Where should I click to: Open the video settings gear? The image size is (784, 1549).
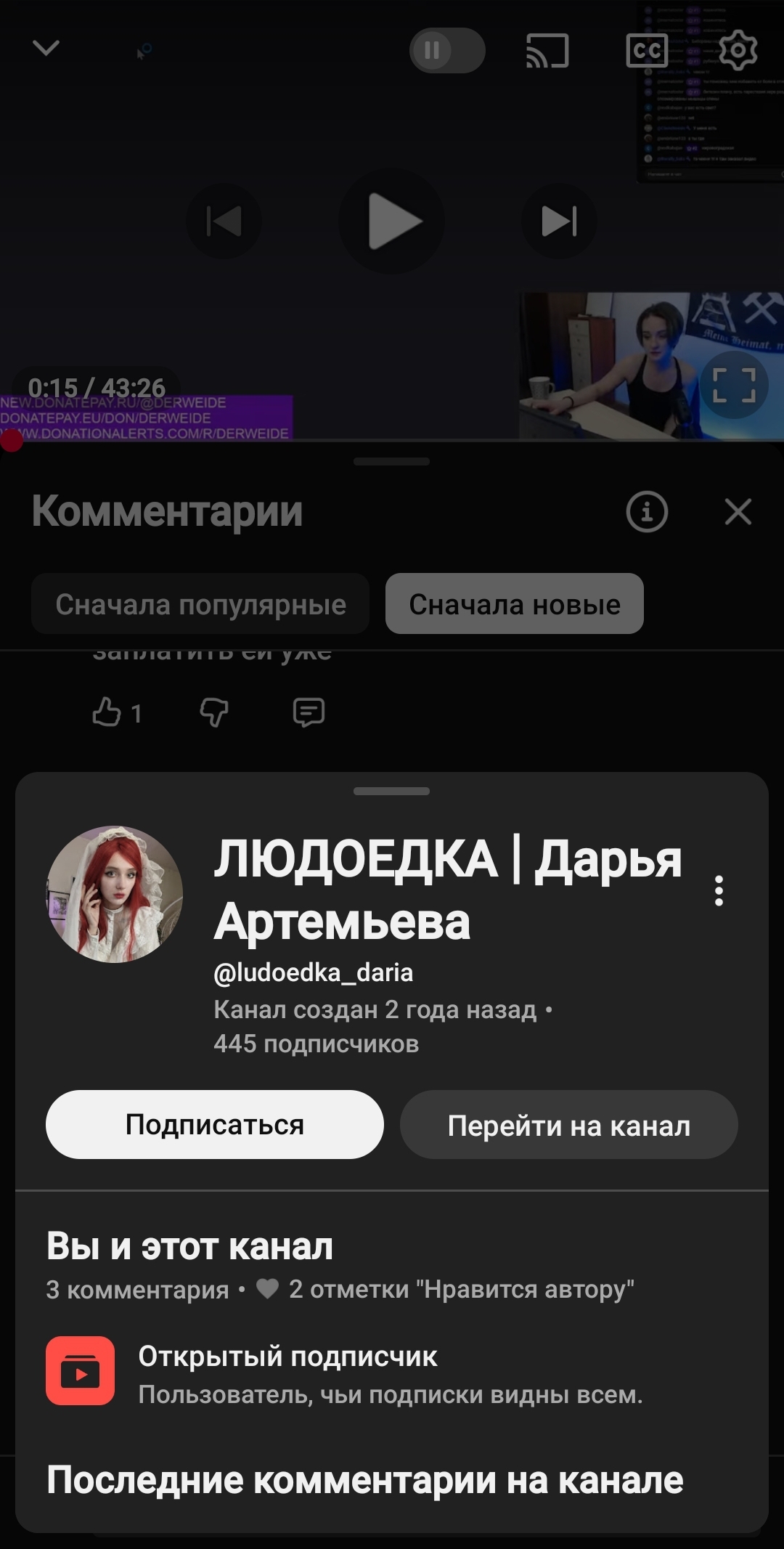(738, 50)
